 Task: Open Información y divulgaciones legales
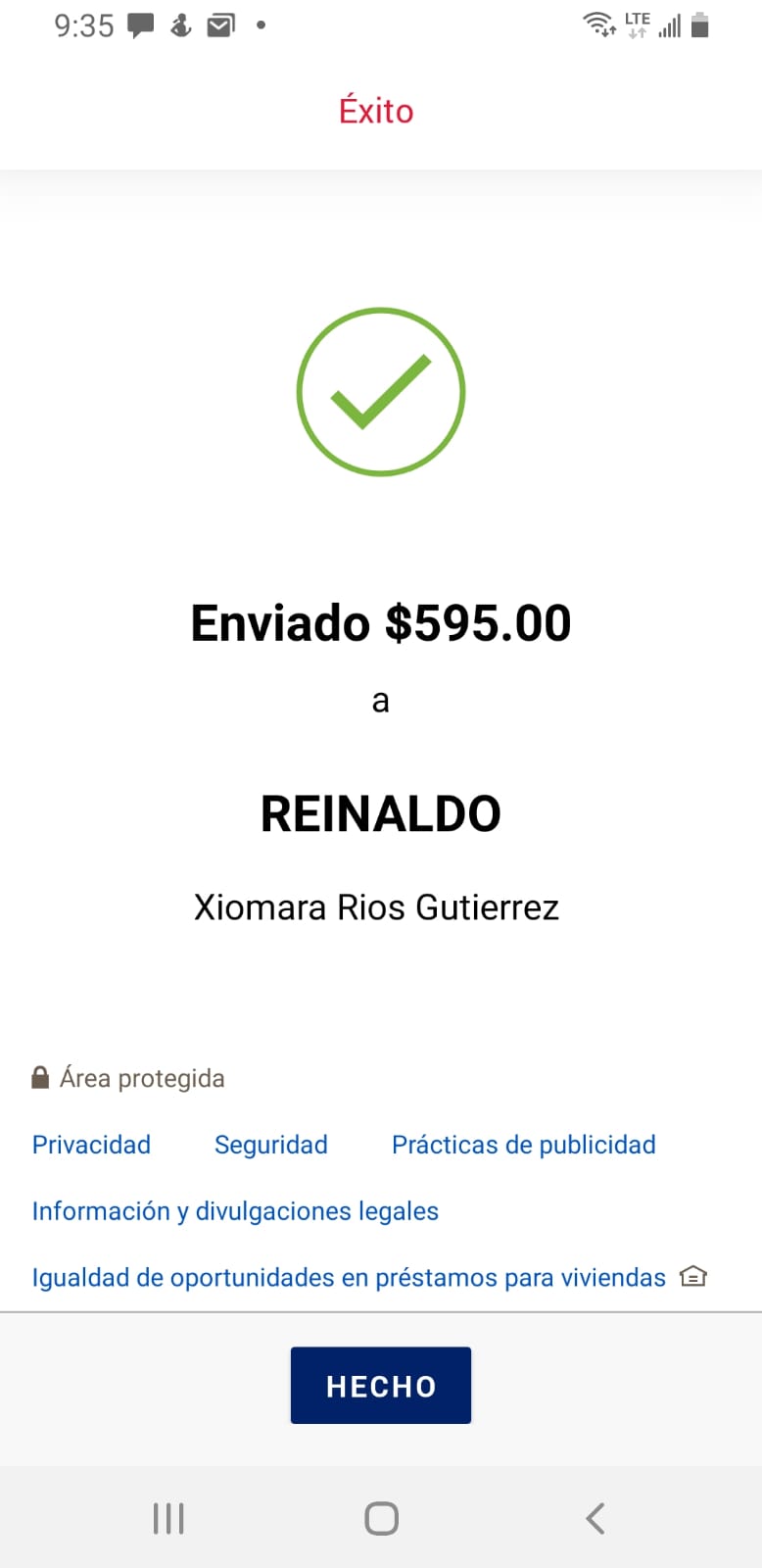235,1211
